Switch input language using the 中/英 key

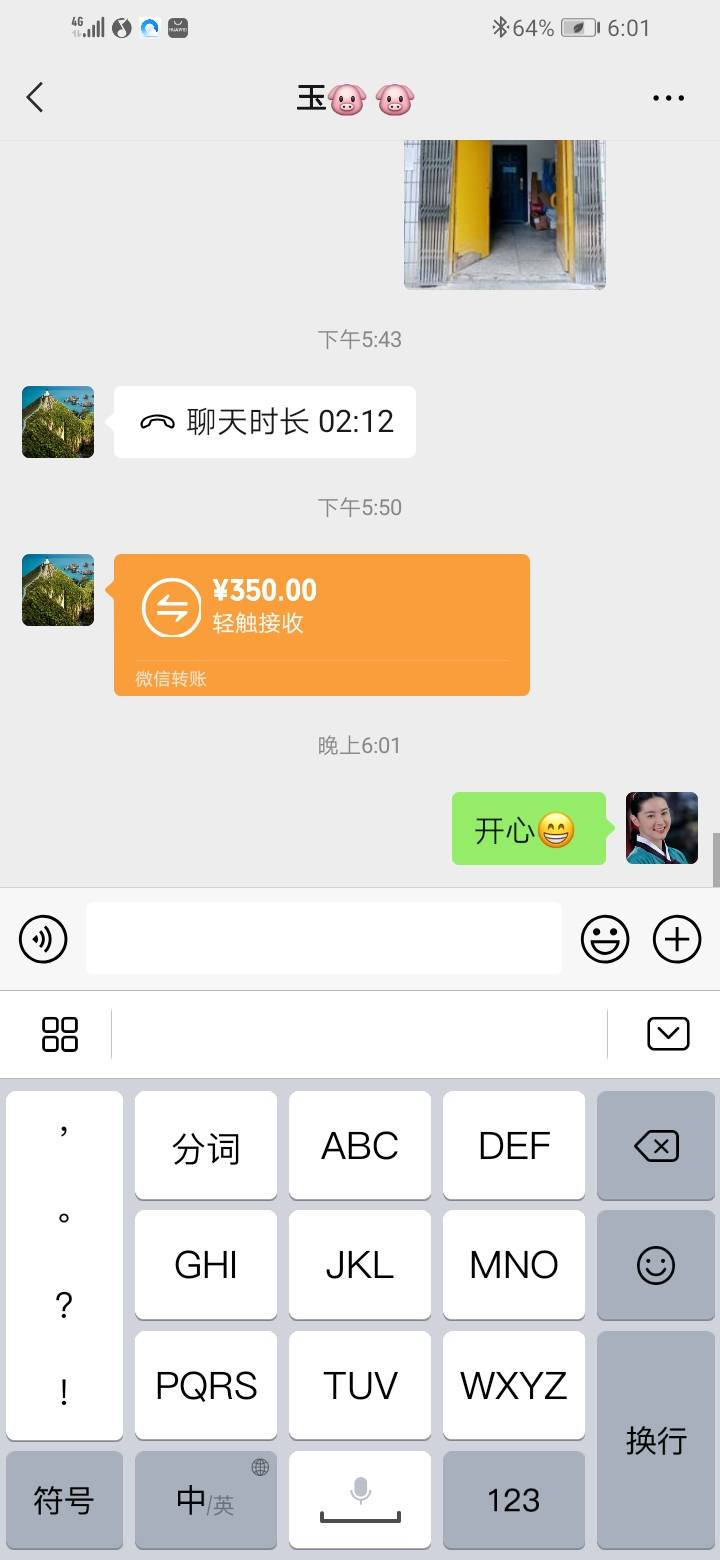pos(205,1500)
